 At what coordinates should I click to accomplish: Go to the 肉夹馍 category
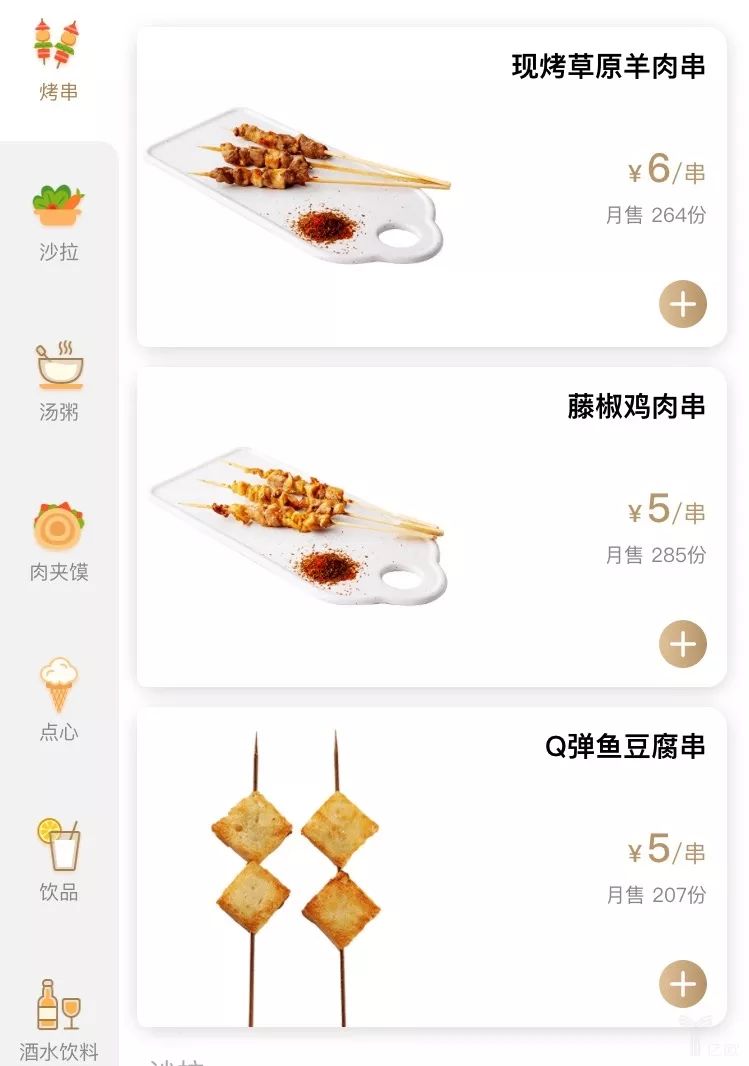pos(58,542)
